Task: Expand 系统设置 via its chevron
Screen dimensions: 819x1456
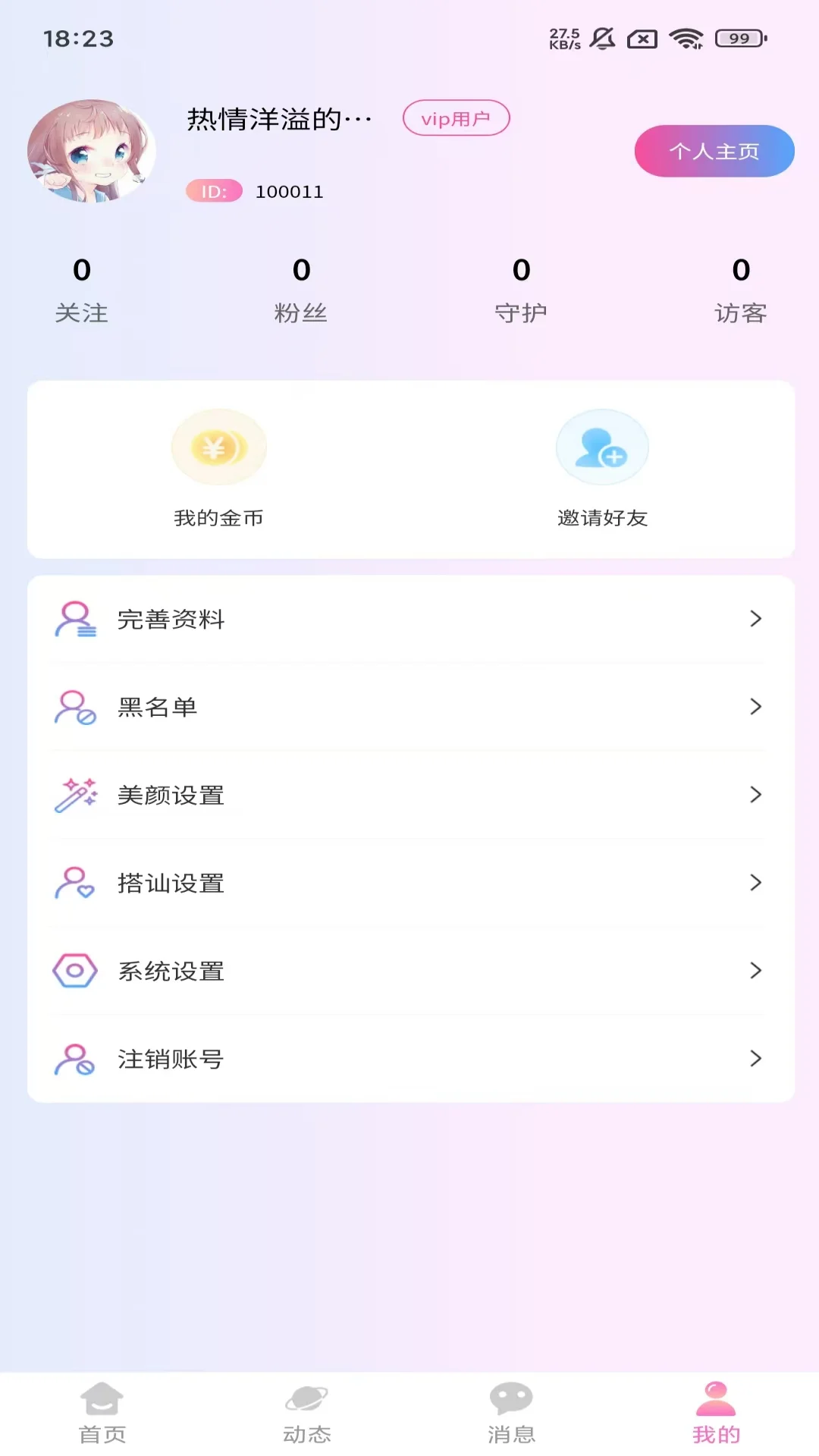Action: 756,971
